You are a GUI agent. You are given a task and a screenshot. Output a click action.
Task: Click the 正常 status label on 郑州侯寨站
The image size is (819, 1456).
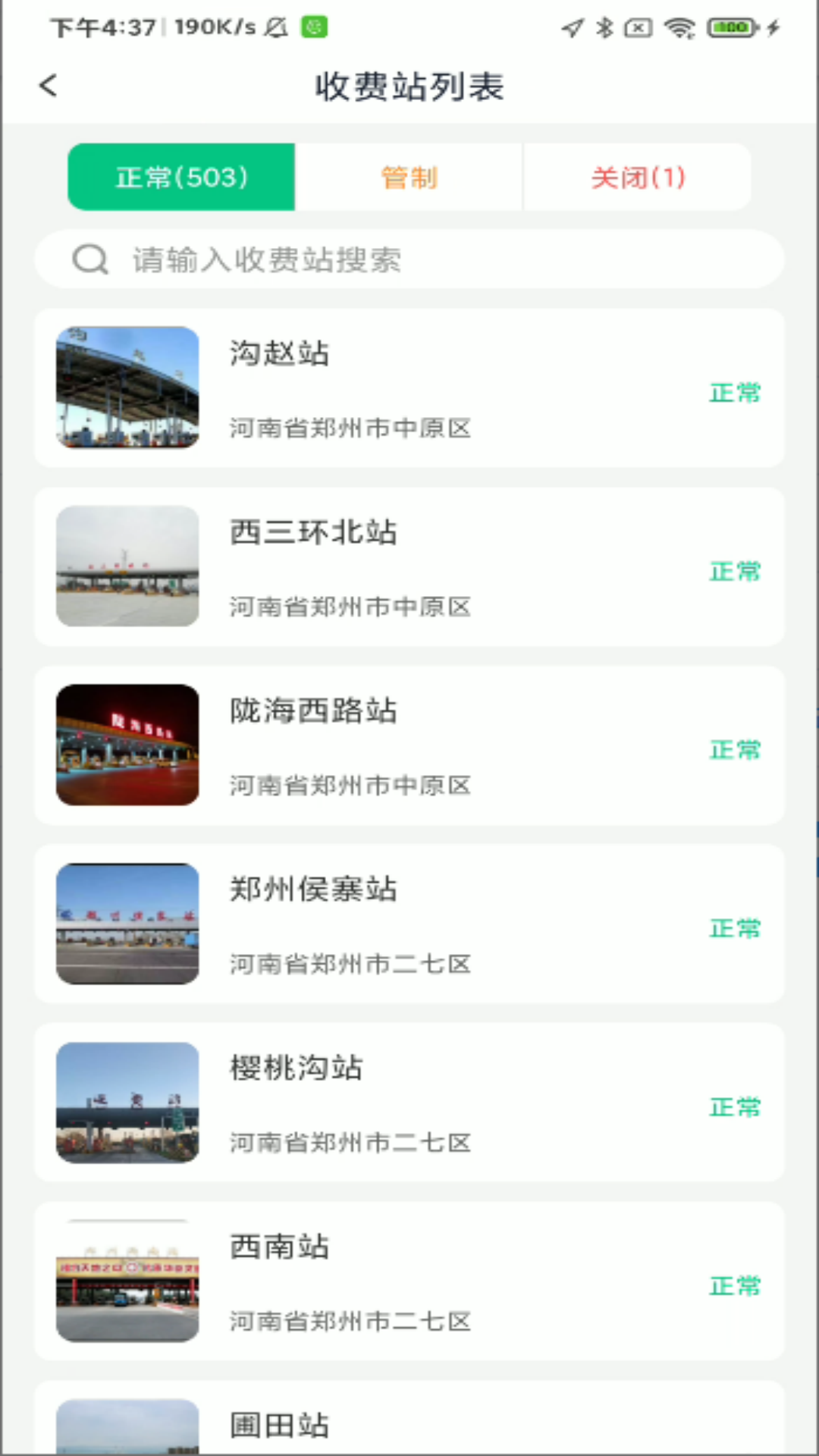(x=734, y=927)
